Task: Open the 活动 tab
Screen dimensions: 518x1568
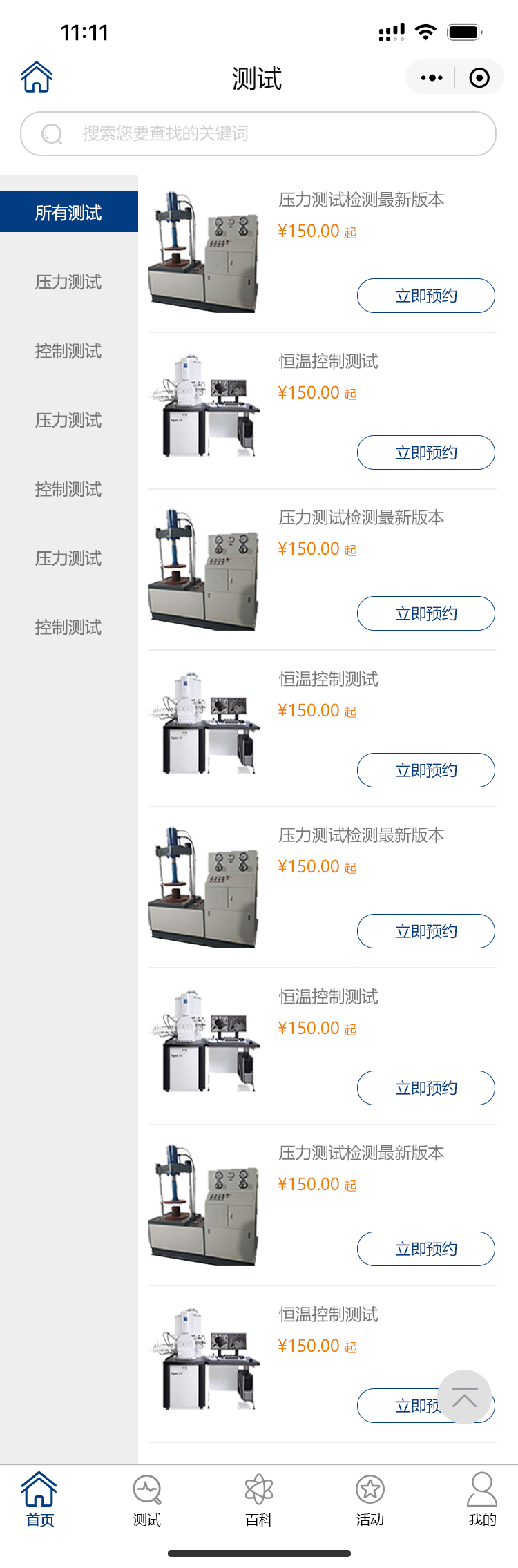Action: click(x=370, y=1499)
